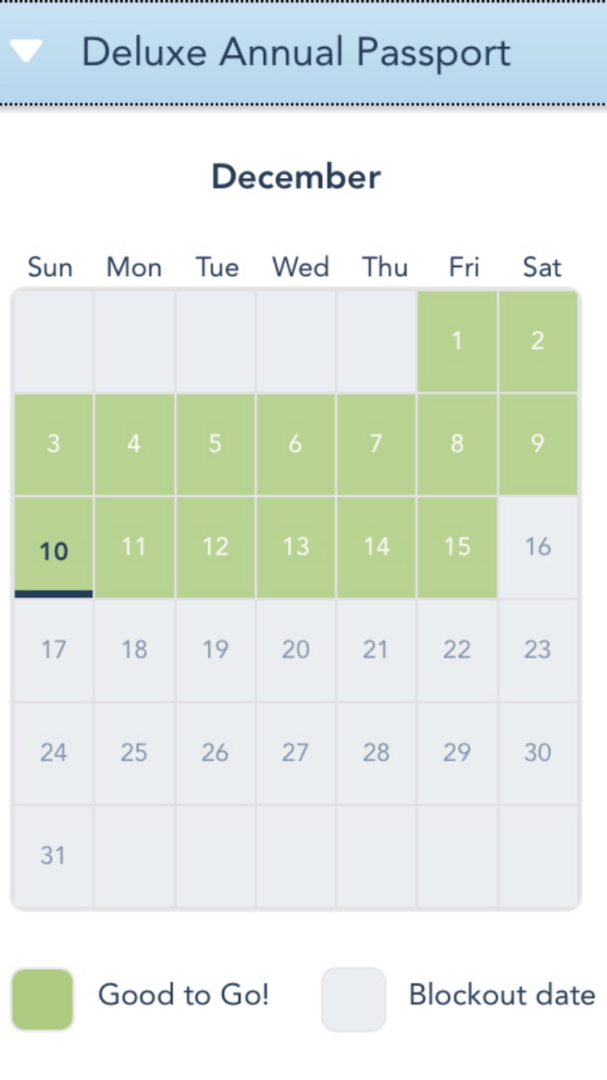The image size is (607, 1080).
Task: Tap December 20 on the calendar
Action: [x=295, y=650]
